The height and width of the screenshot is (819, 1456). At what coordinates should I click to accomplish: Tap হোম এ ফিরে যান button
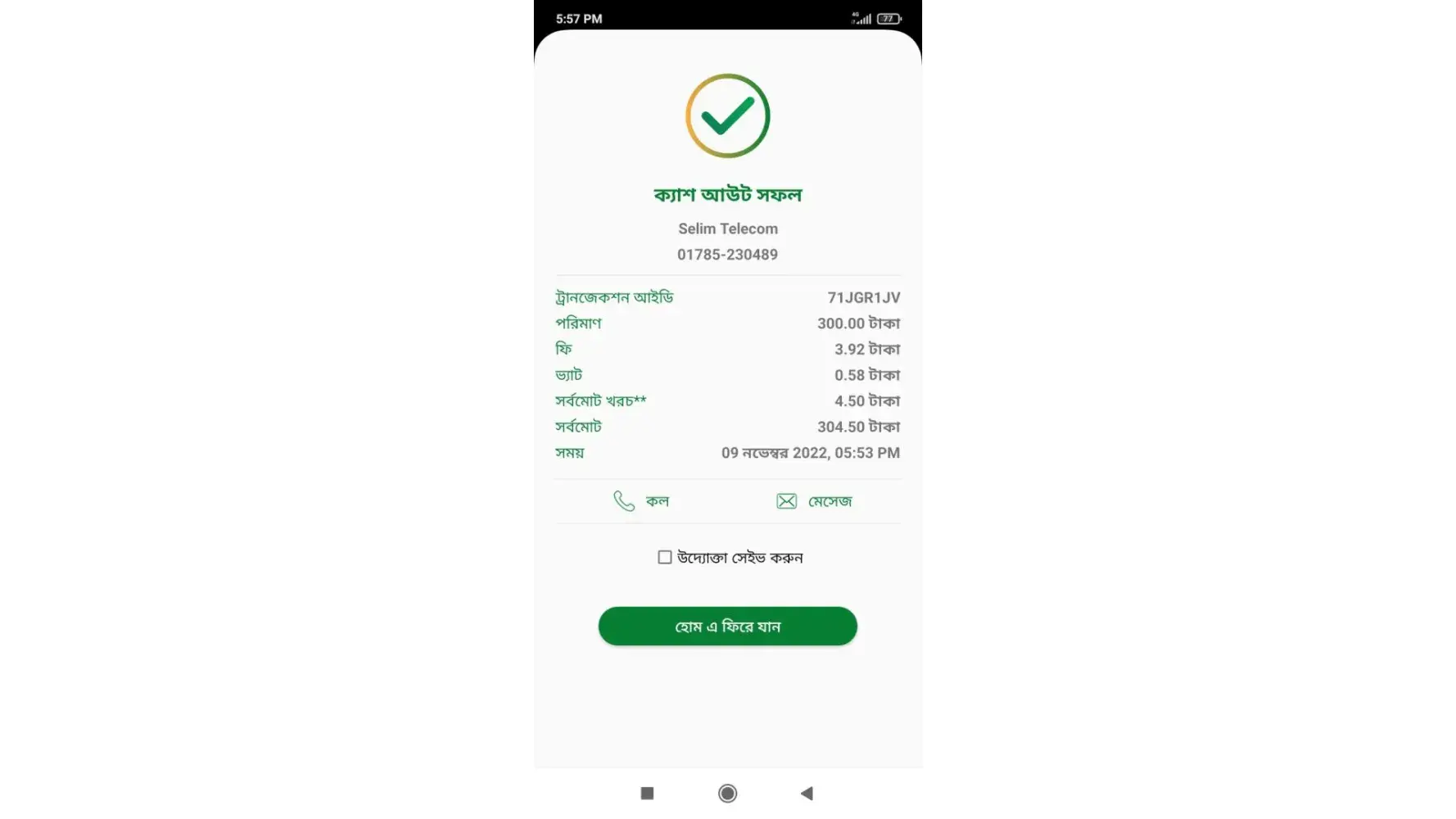pos(727,627)
